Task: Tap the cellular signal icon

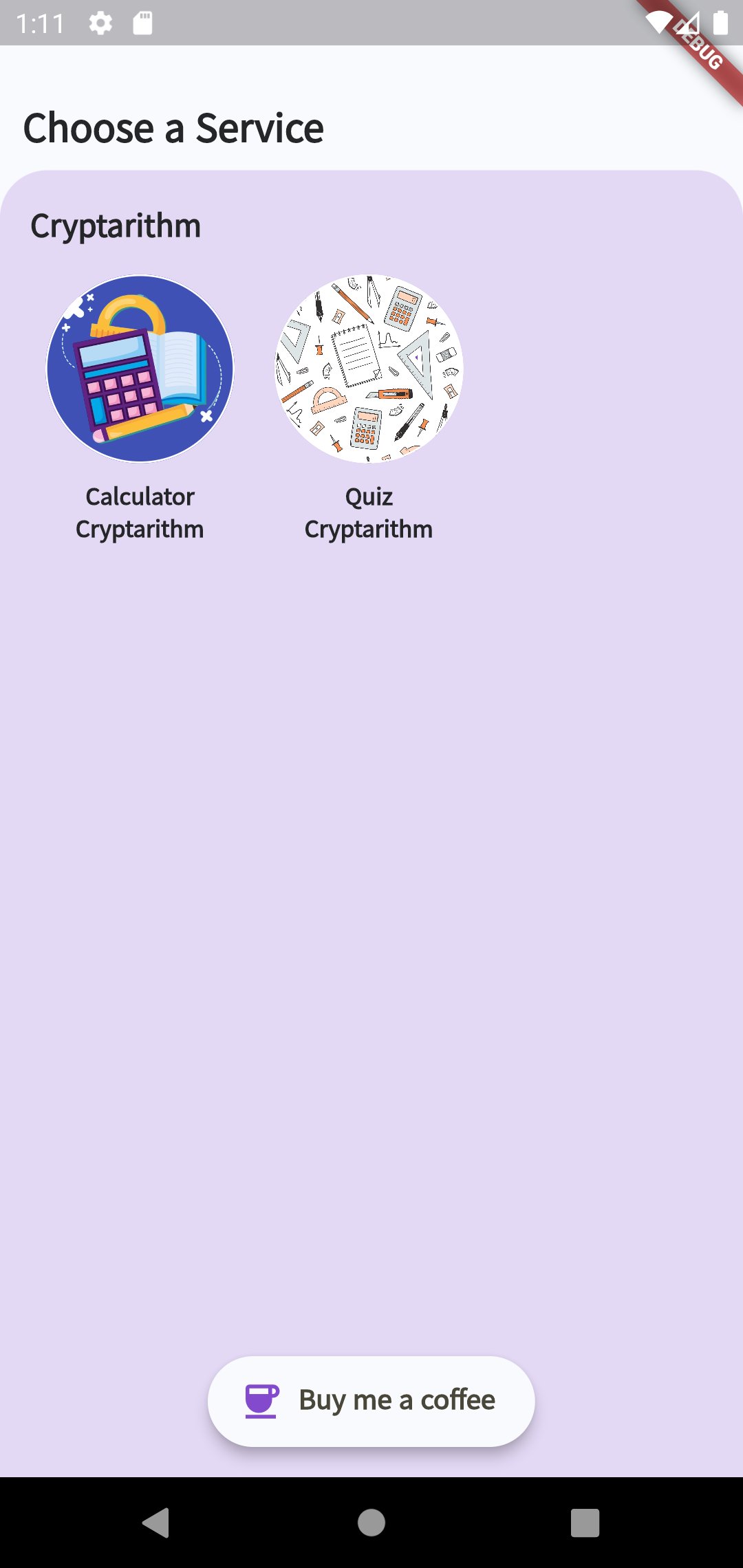Action: pyautogui.click(x=690, y=23)
